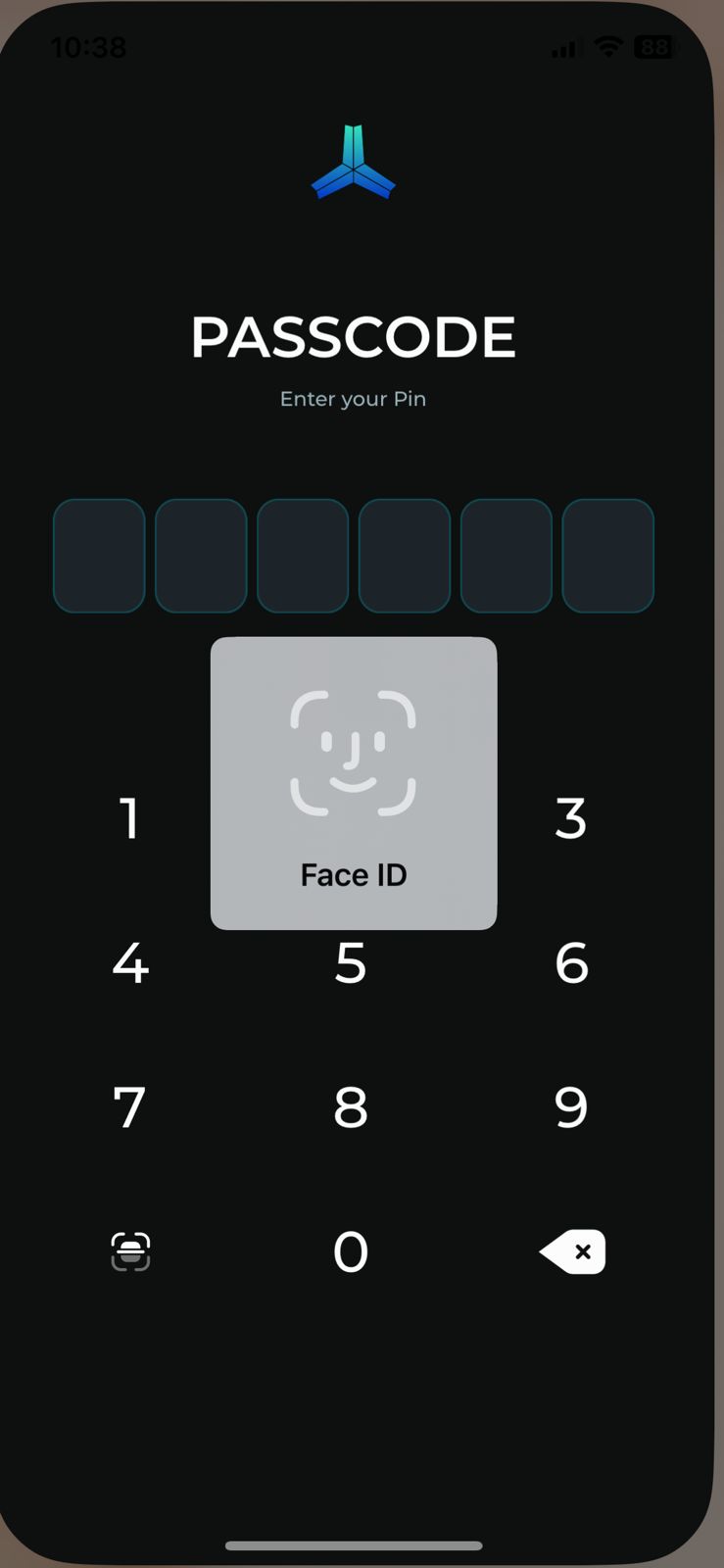Trigger Face ID scan from the keypad icon
The image size is (724, 1568).
click(x=130, y=1251)
